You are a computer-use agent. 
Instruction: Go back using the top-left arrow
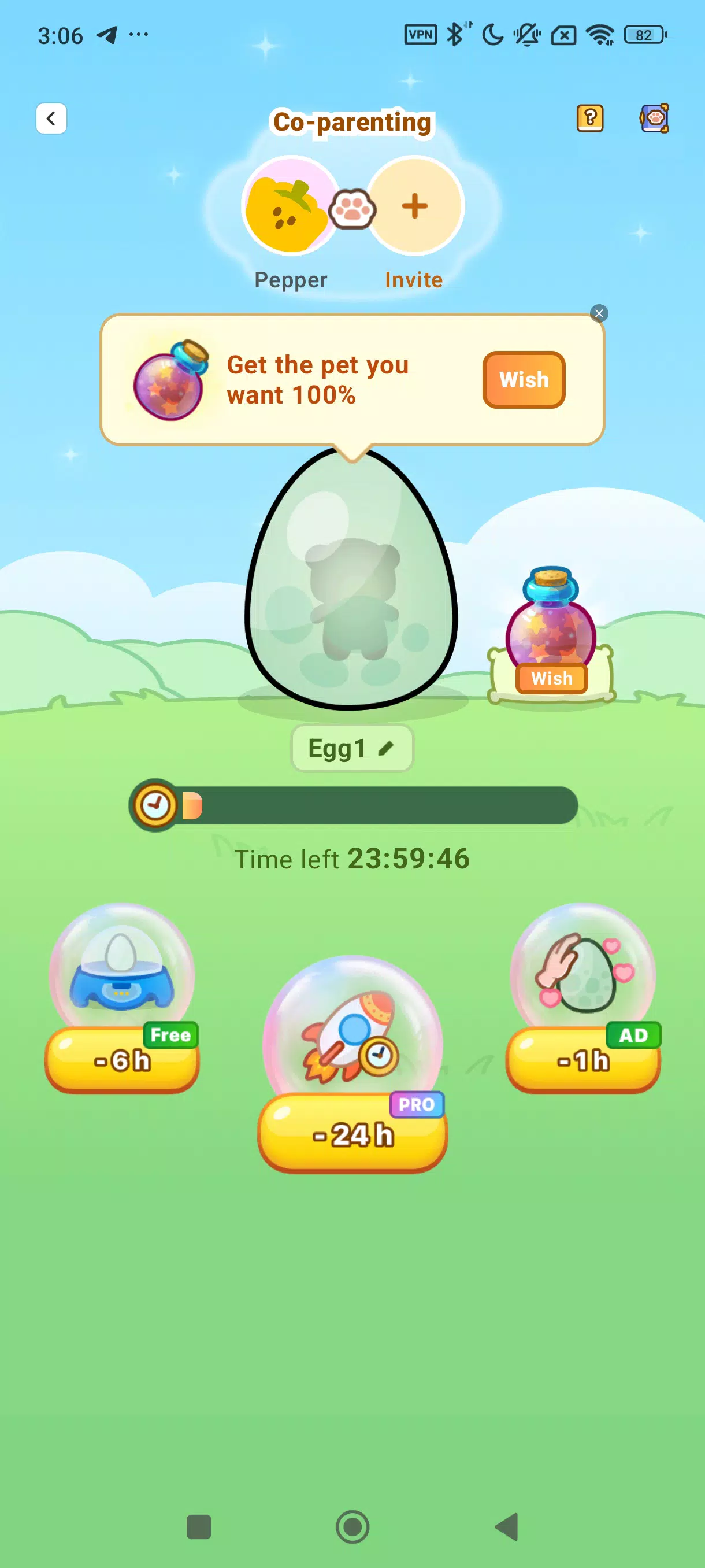pyautogui.click(x=51, y=118)
